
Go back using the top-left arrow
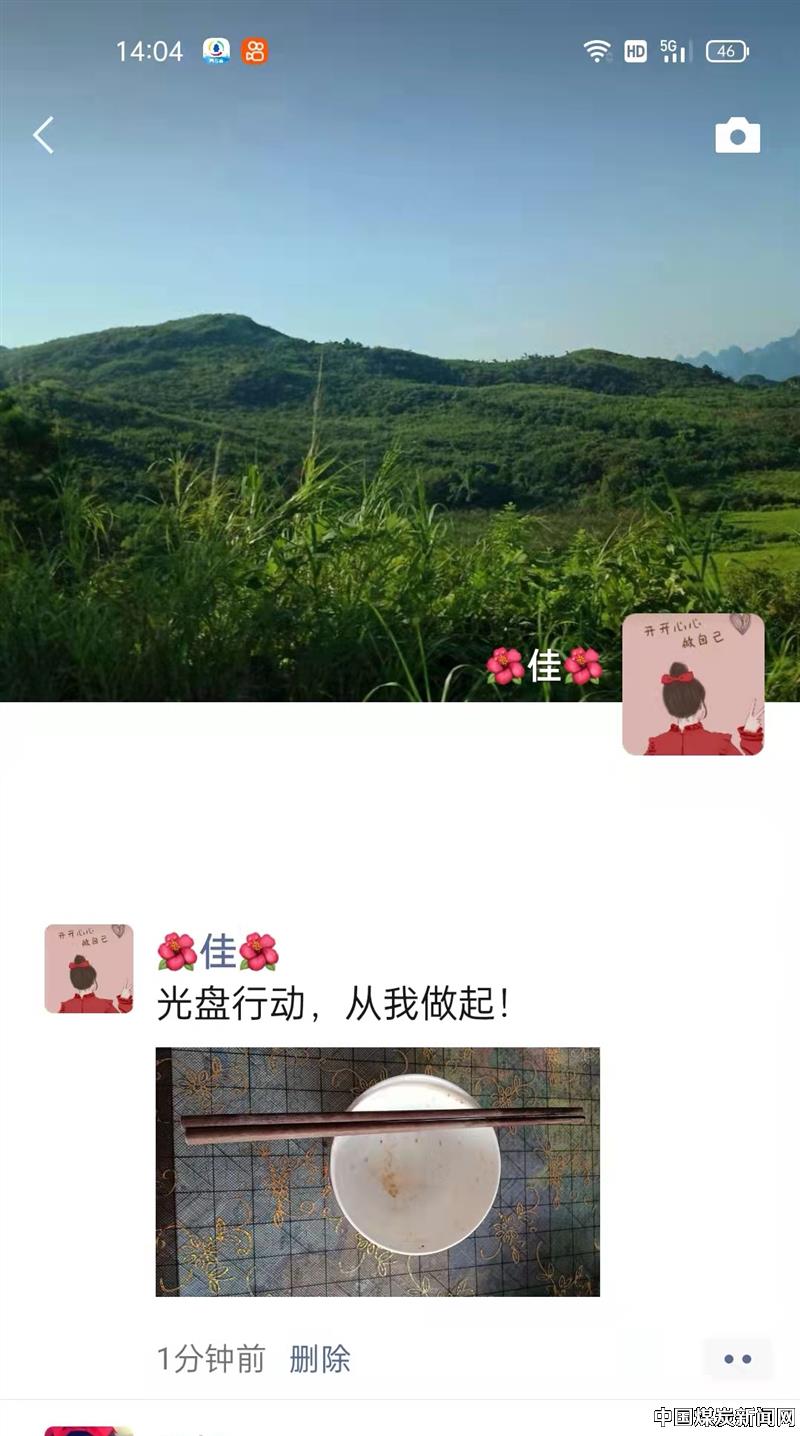coord(43,135)
